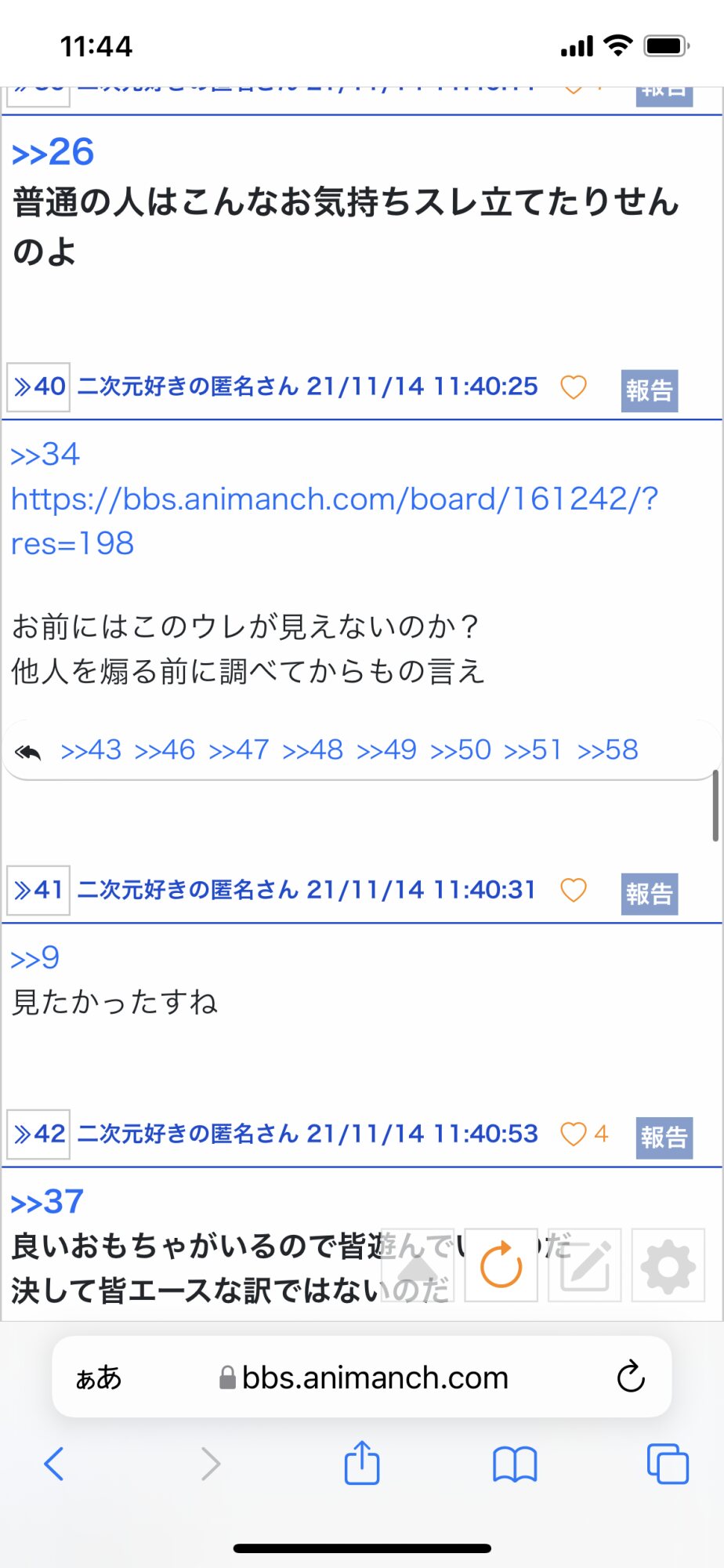Viewport: 724px width, 1568px height.
Task: Open the >>9 reply reference link
Action: pos(34,958)
